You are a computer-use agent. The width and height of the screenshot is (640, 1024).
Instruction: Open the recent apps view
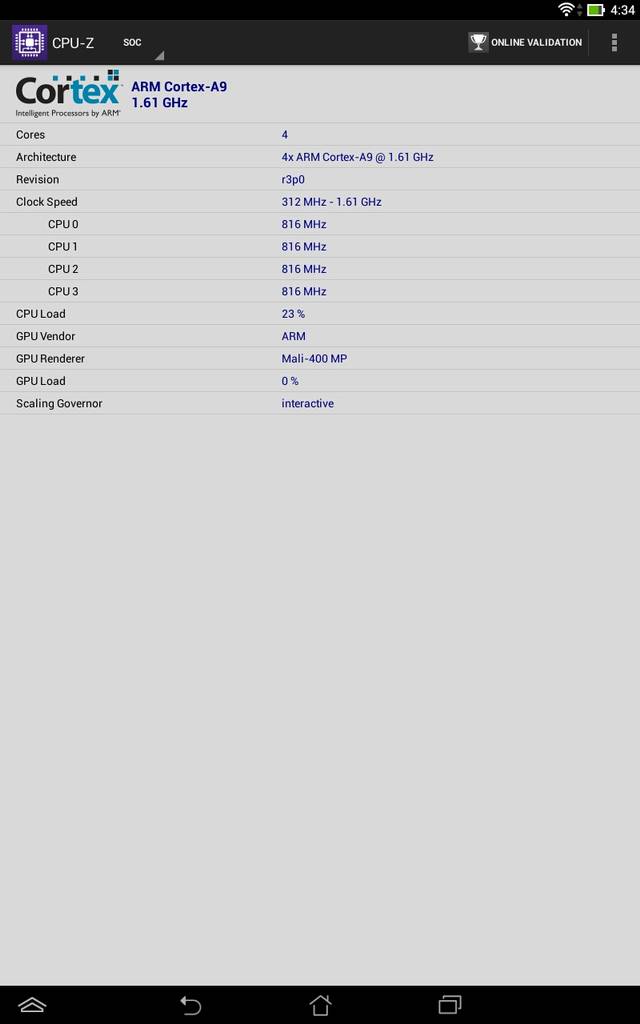450,1004
